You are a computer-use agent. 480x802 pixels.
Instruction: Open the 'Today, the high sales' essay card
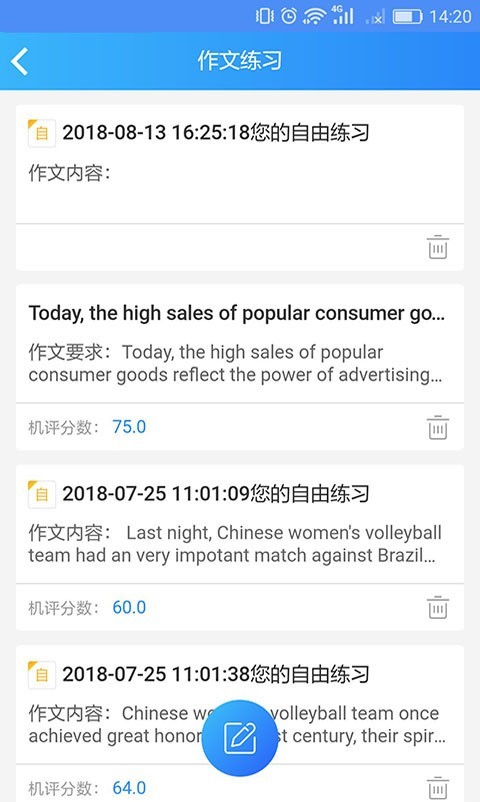click(239, 344)
